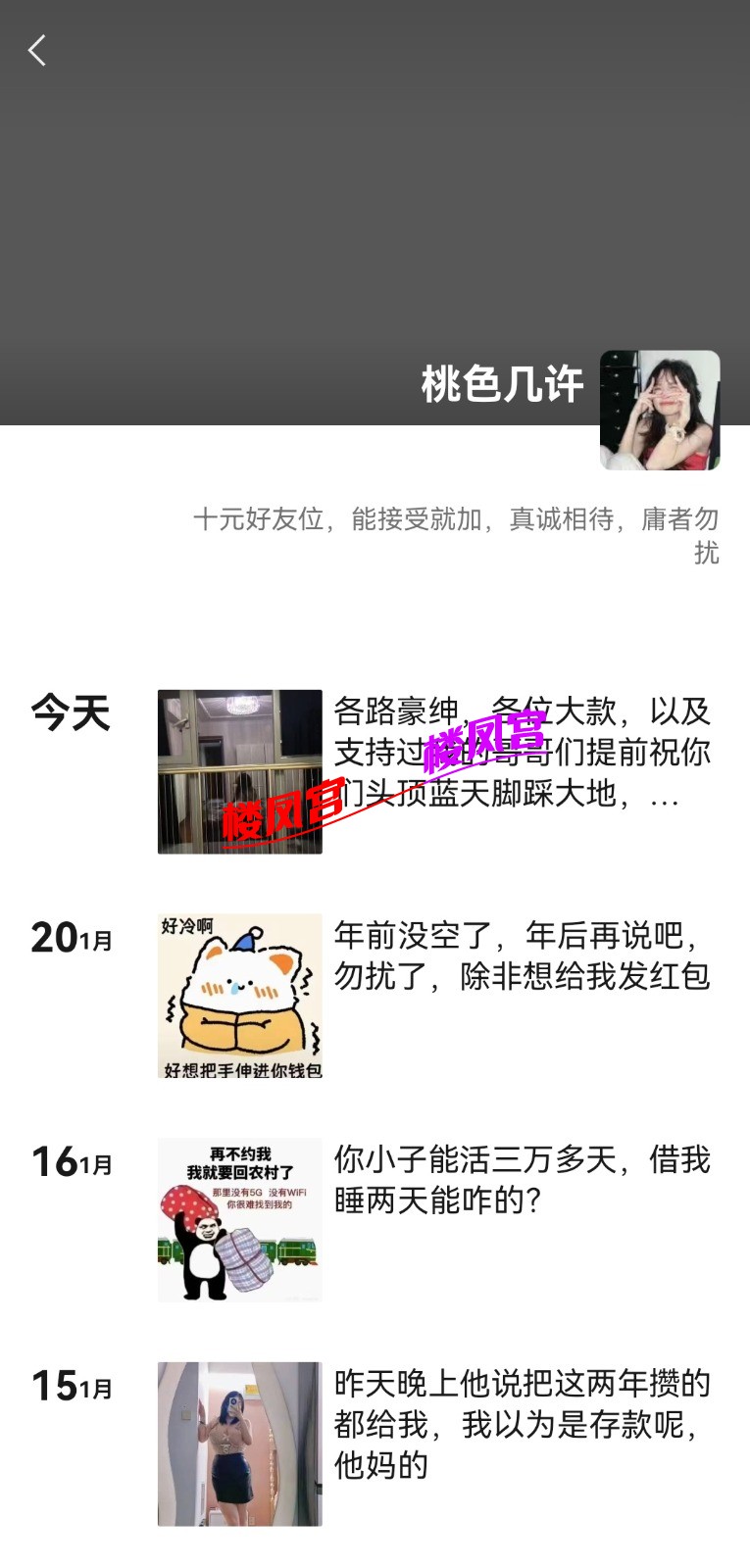Screen dimensions: 750x1568
Task: Select the 今天 date label
Action: [70, 714]
